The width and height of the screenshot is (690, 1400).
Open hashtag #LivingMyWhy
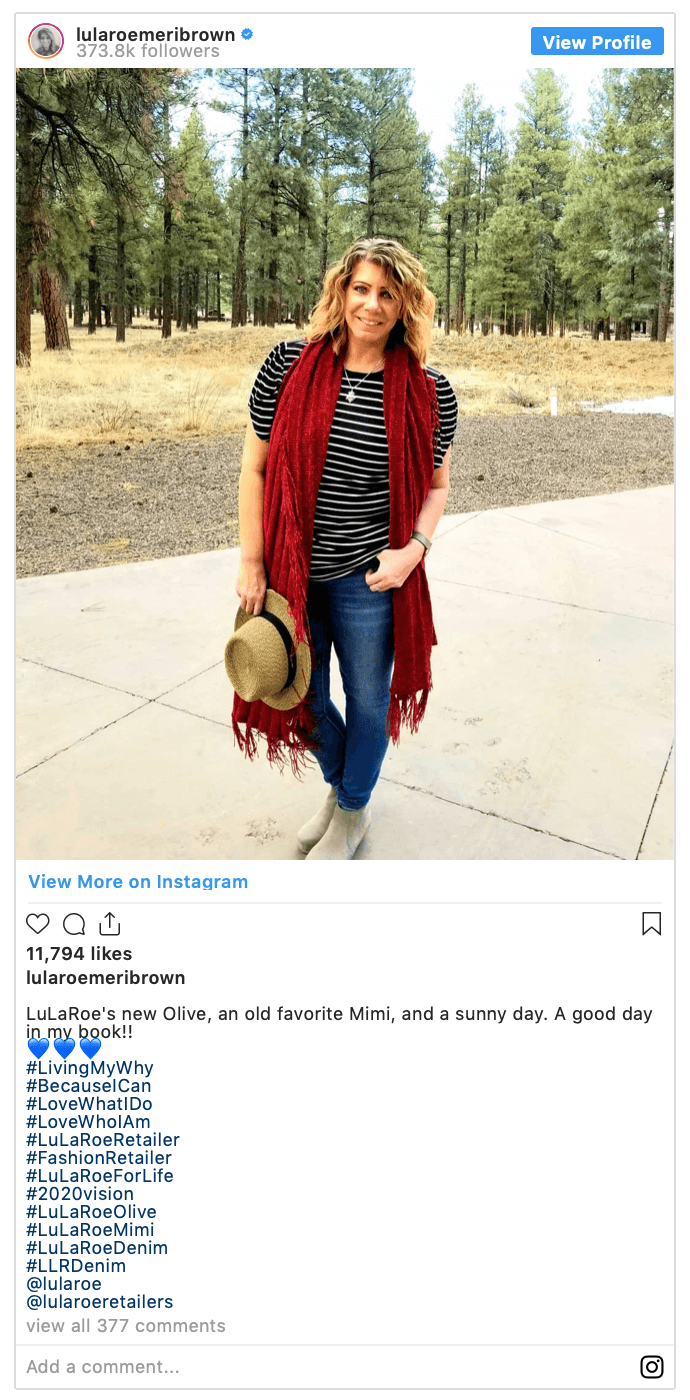click(90, 1068)
